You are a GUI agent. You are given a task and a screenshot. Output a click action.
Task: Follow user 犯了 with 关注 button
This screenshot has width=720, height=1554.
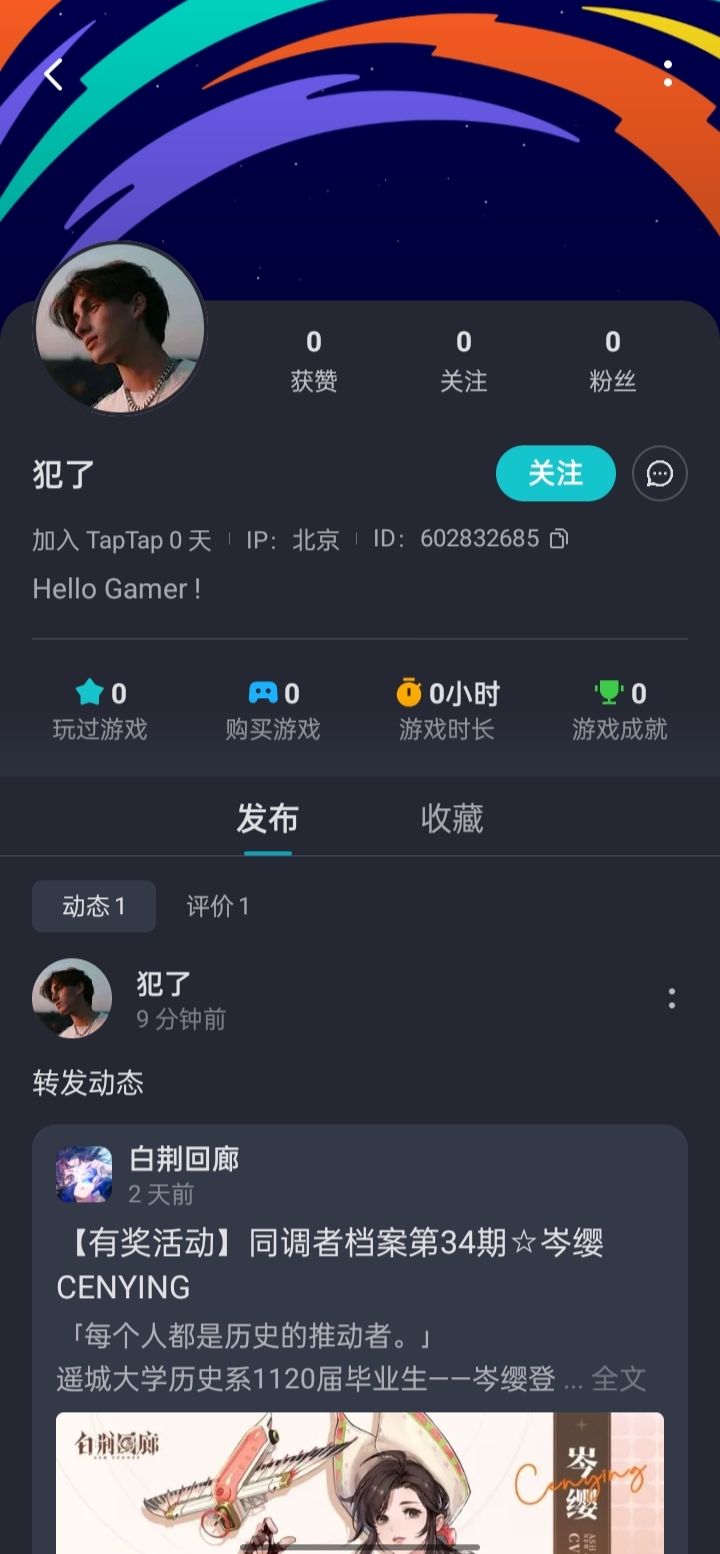[555, 473]
